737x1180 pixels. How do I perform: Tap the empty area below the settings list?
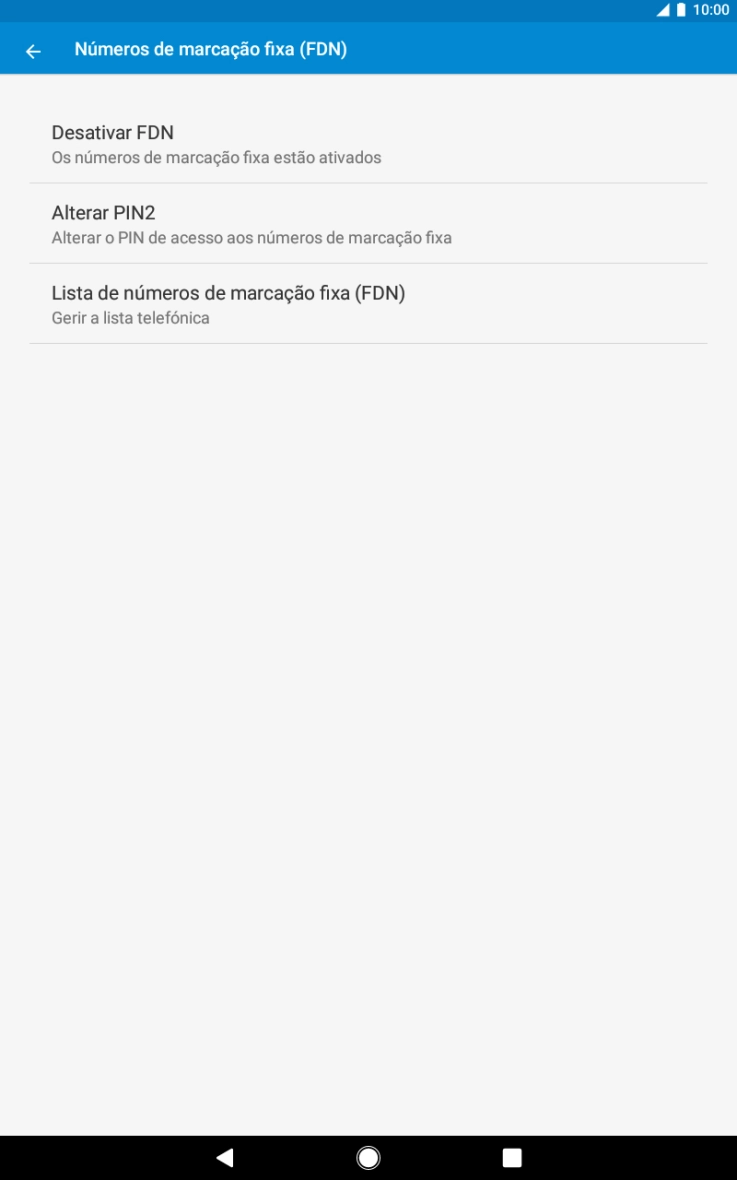tap(368, 700)
